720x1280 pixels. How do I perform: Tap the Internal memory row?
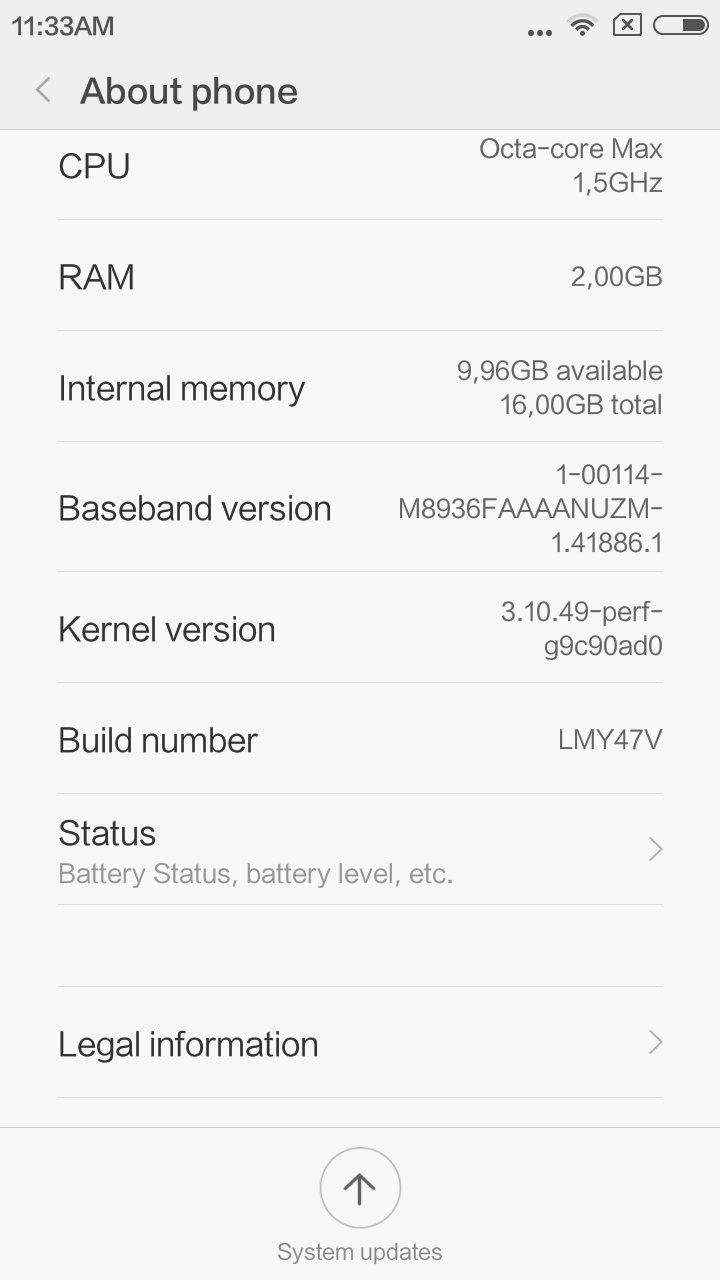click(x=360, y=387)
